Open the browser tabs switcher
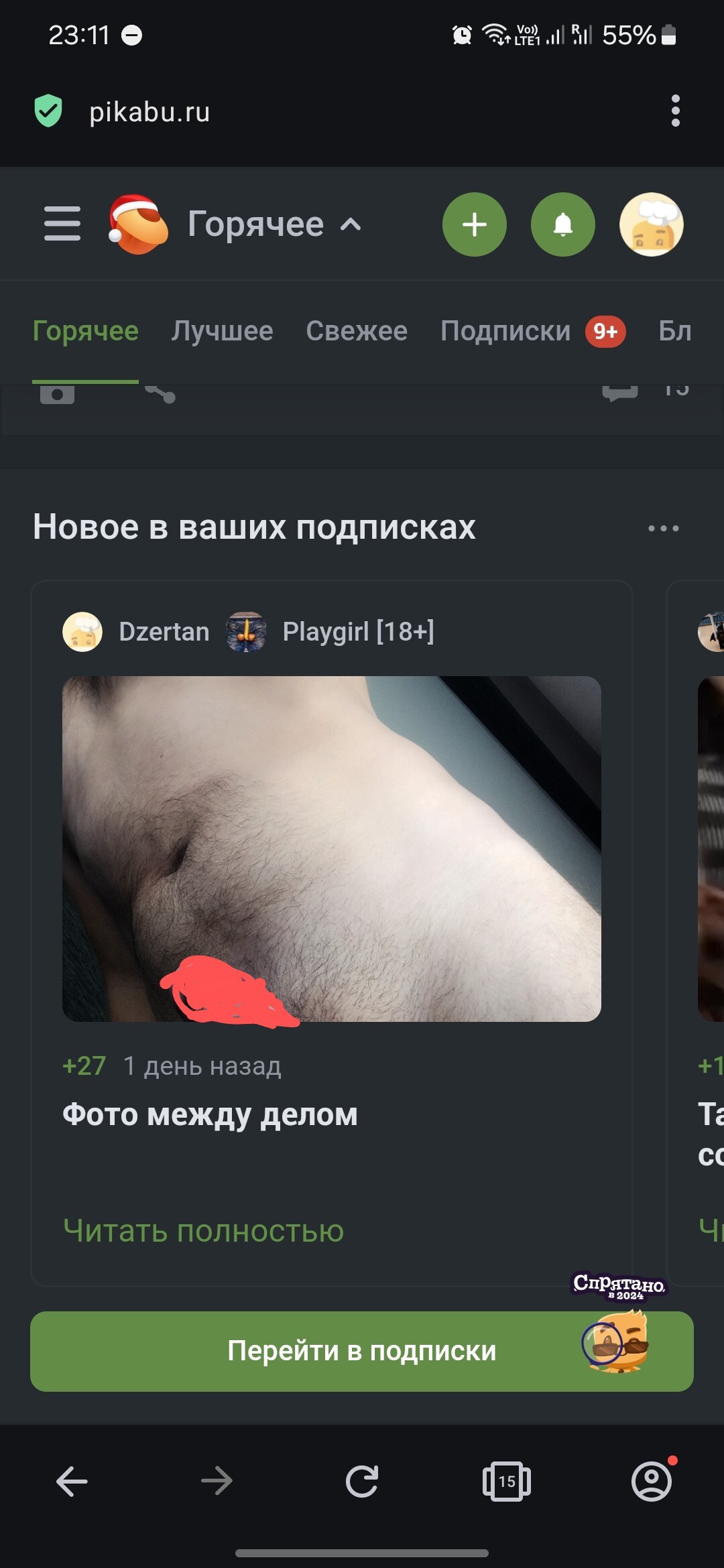This screenshot has height=1568, width=724. click(507, 1481)
